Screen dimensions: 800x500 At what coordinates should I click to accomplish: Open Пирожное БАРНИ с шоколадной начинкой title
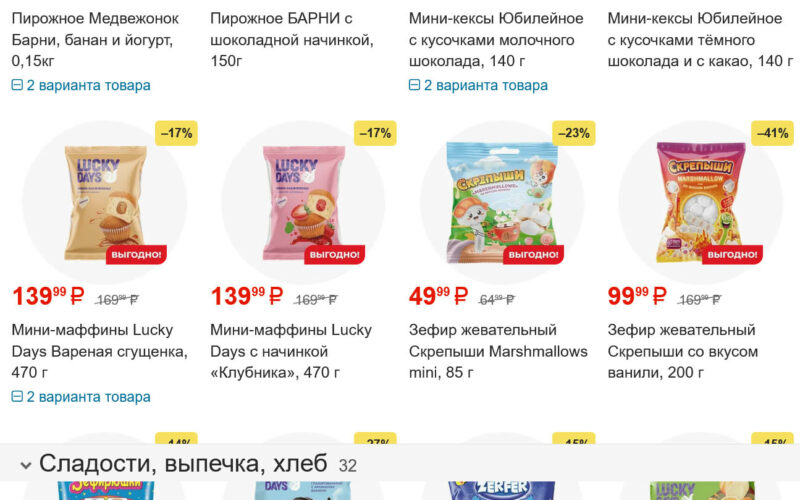[x=292, y=40]
